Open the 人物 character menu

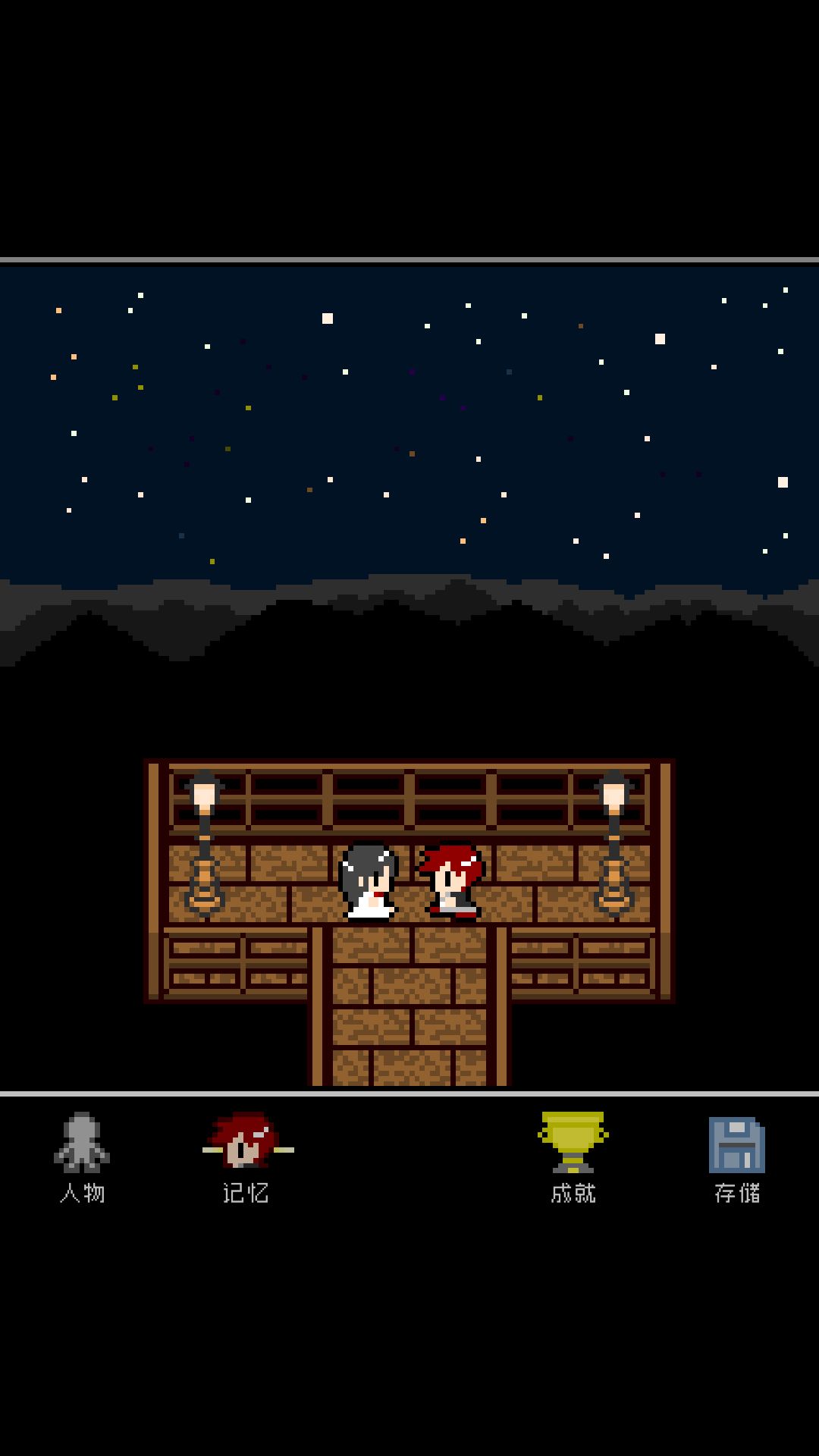[x=82, y=1158]
